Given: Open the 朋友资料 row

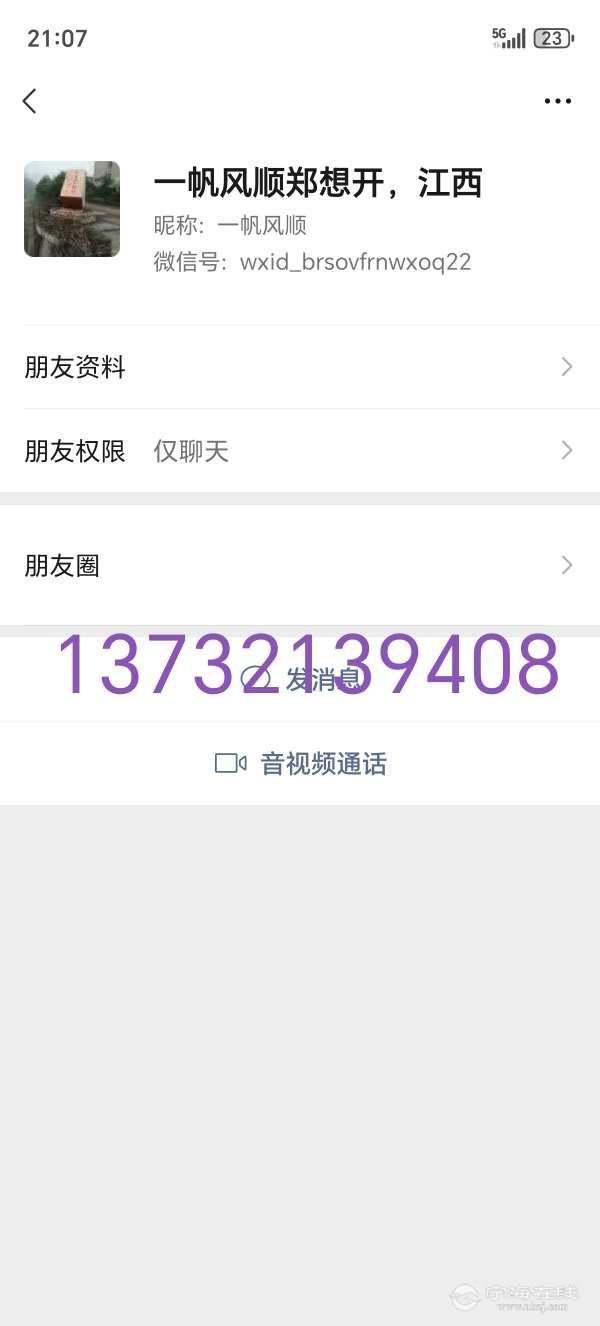Looking at the screenshot, I should tap(300, 367).
